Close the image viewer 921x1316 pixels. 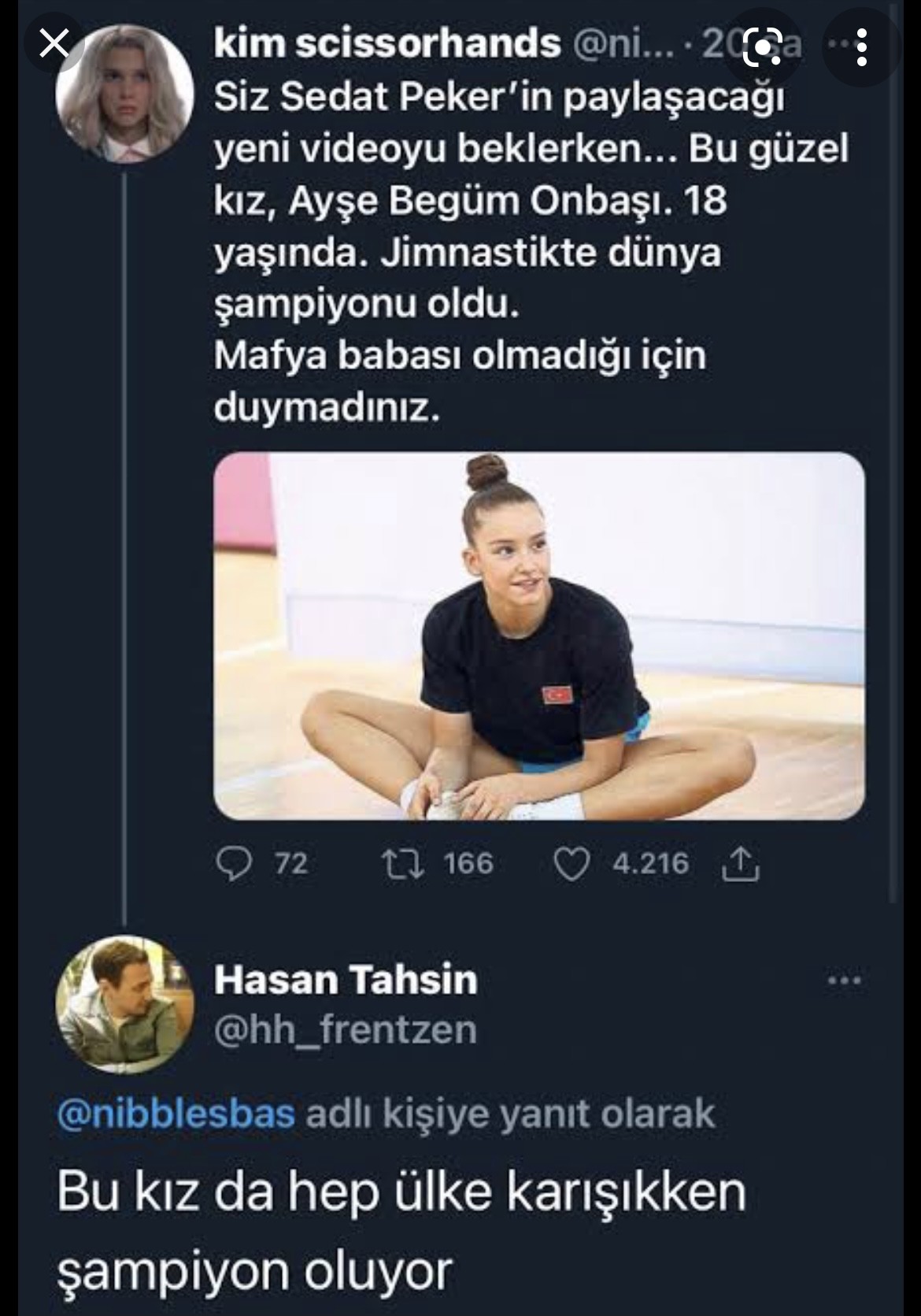point(54,45)
